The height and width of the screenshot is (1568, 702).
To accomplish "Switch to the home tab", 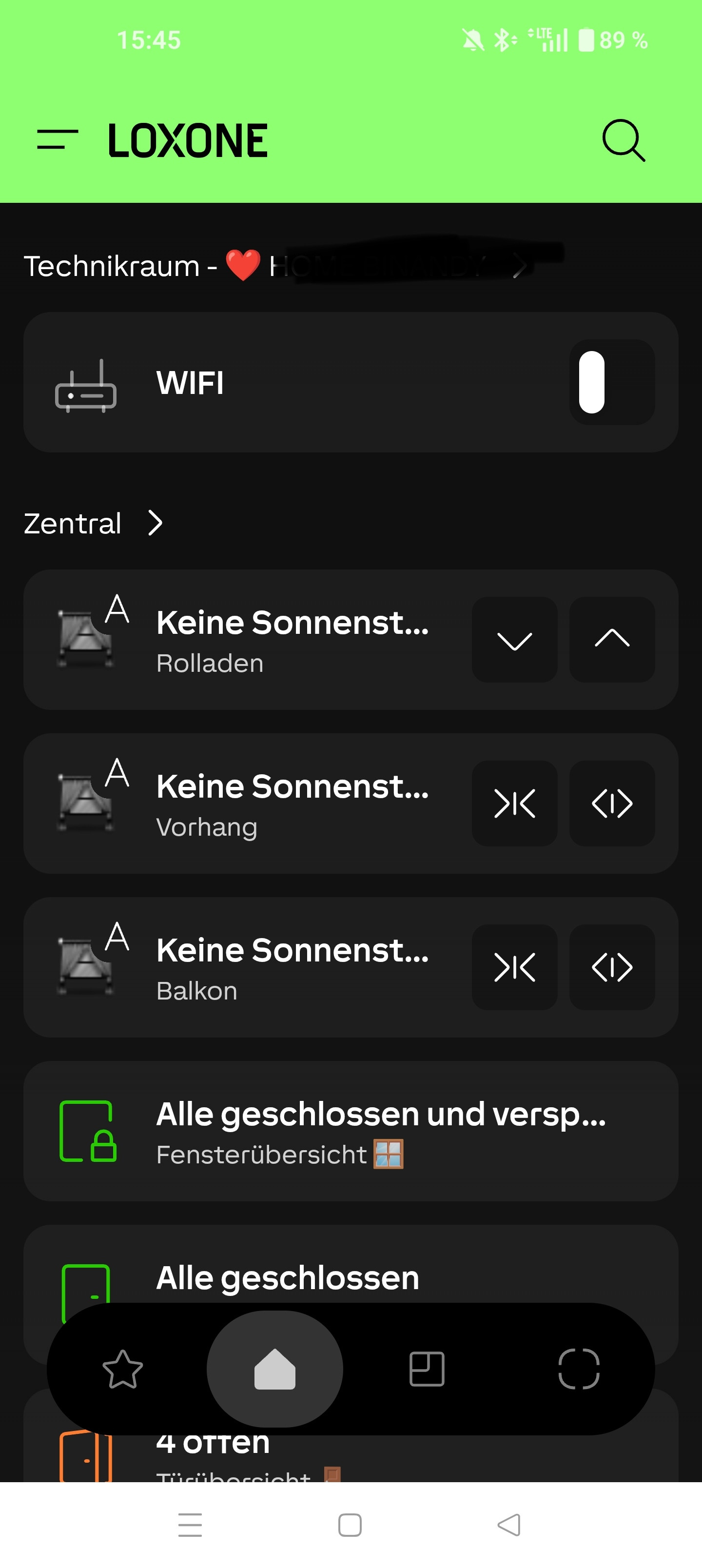I will (x=274, y=1370).
